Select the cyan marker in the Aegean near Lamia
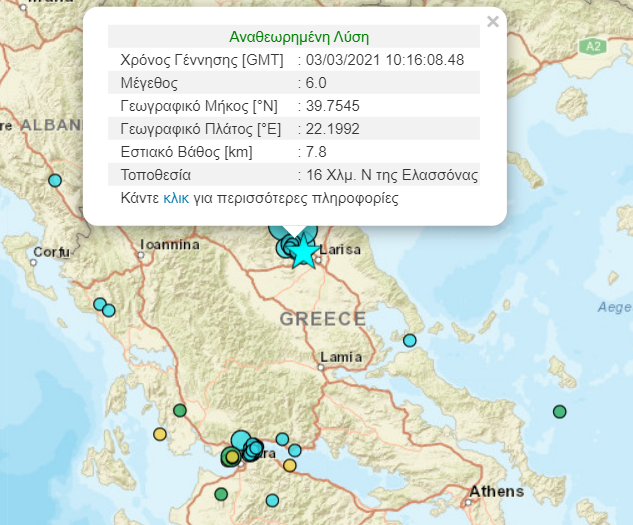The image size is (633, 525). click(409, 341)
